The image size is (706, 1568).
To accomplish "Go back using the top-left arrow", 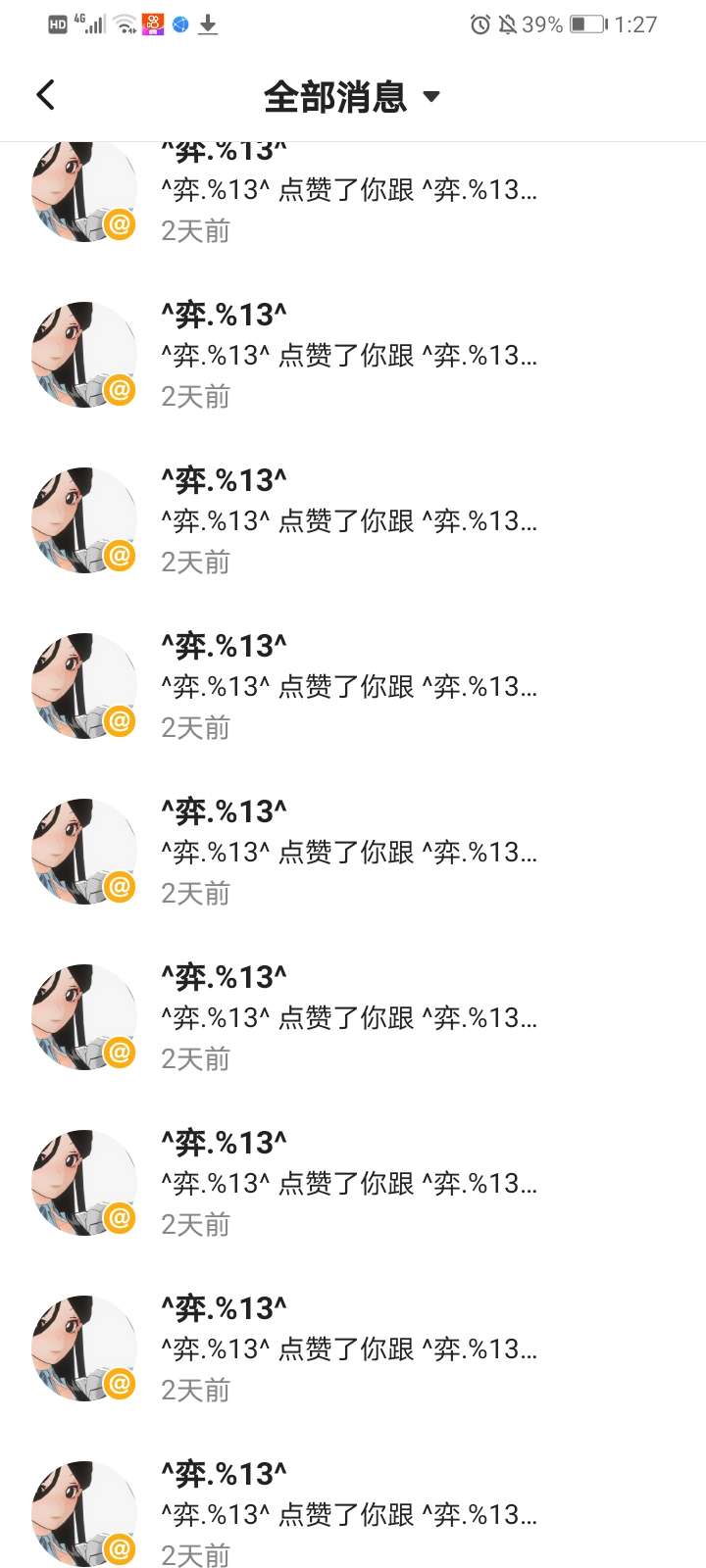I will tap(45, 95).
